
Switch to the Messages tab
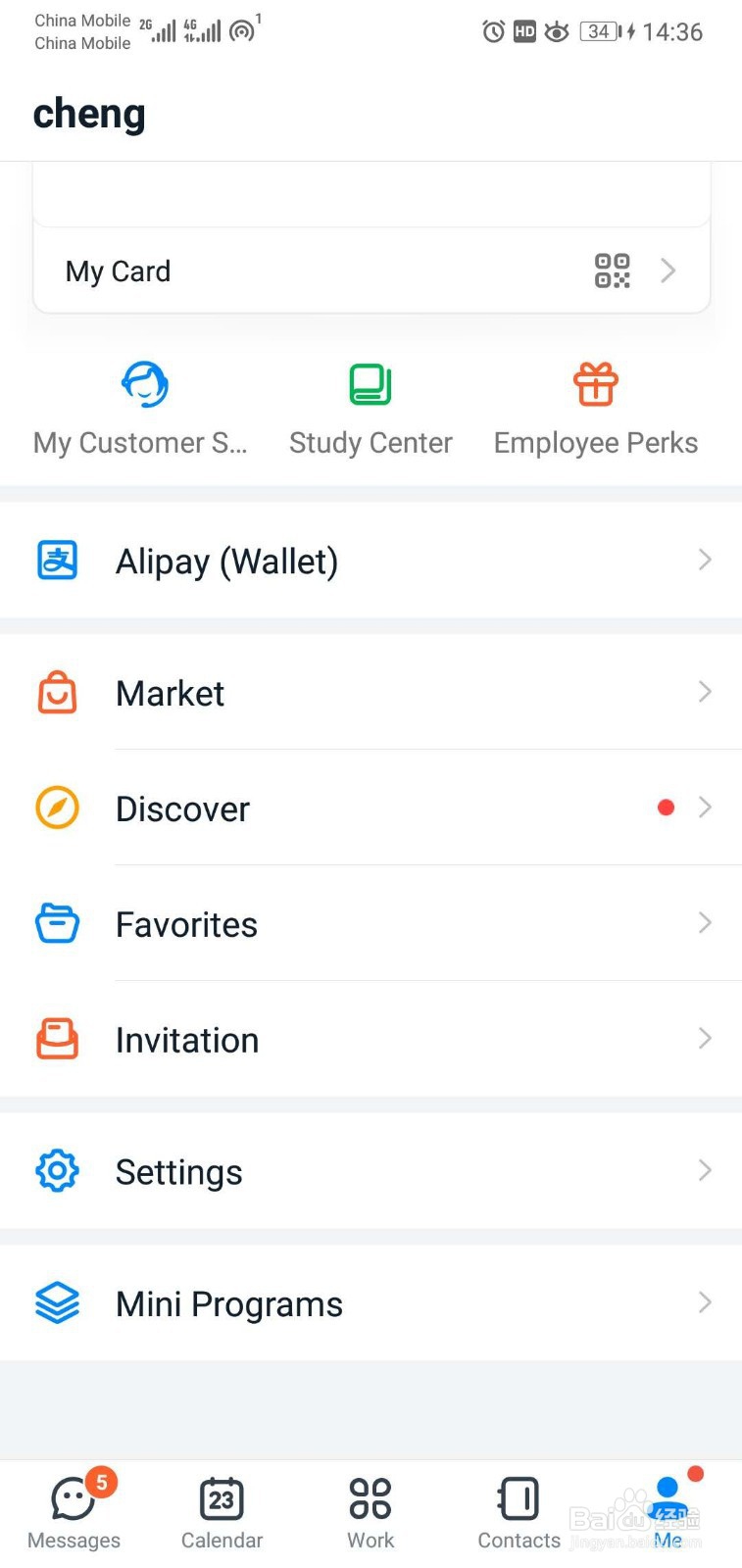click(x=74, y=1512)
